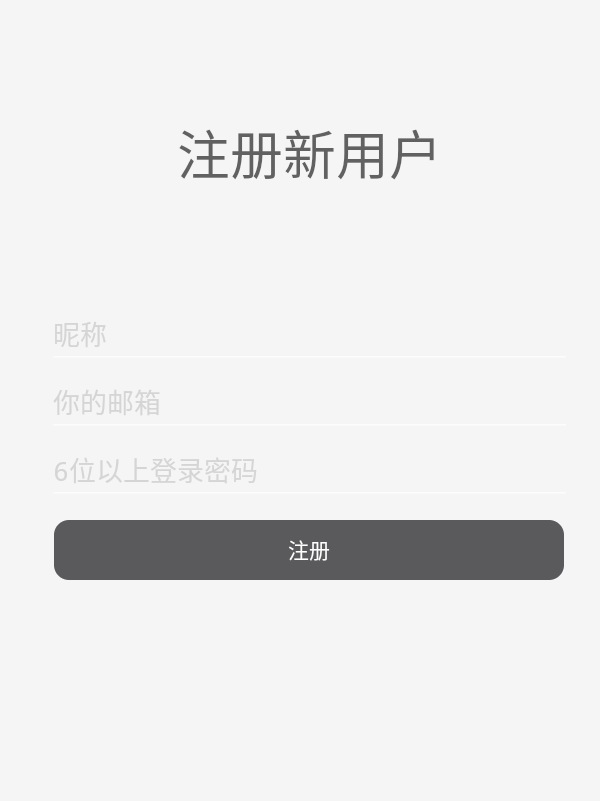Submit with the 注册 button
The height and width of the screenshot is (801, 600).
308,550
